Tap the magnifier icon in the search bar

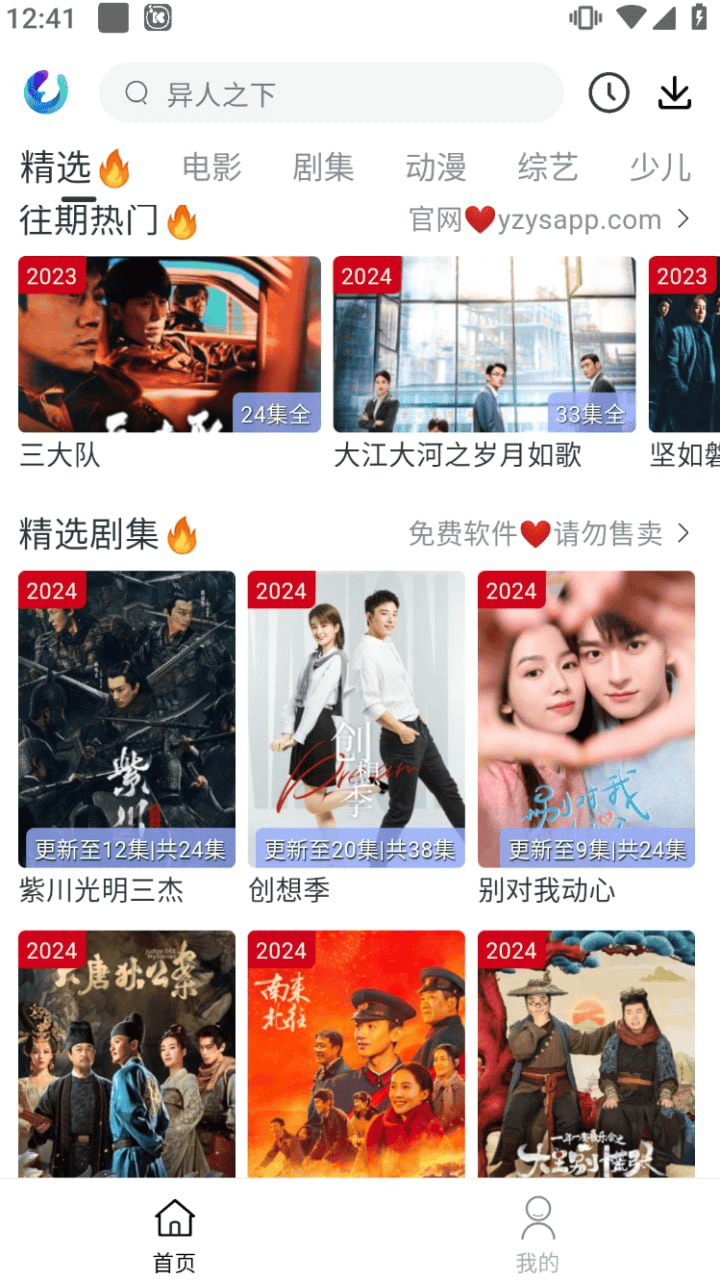pyautogui.click(x=137, y=93)
